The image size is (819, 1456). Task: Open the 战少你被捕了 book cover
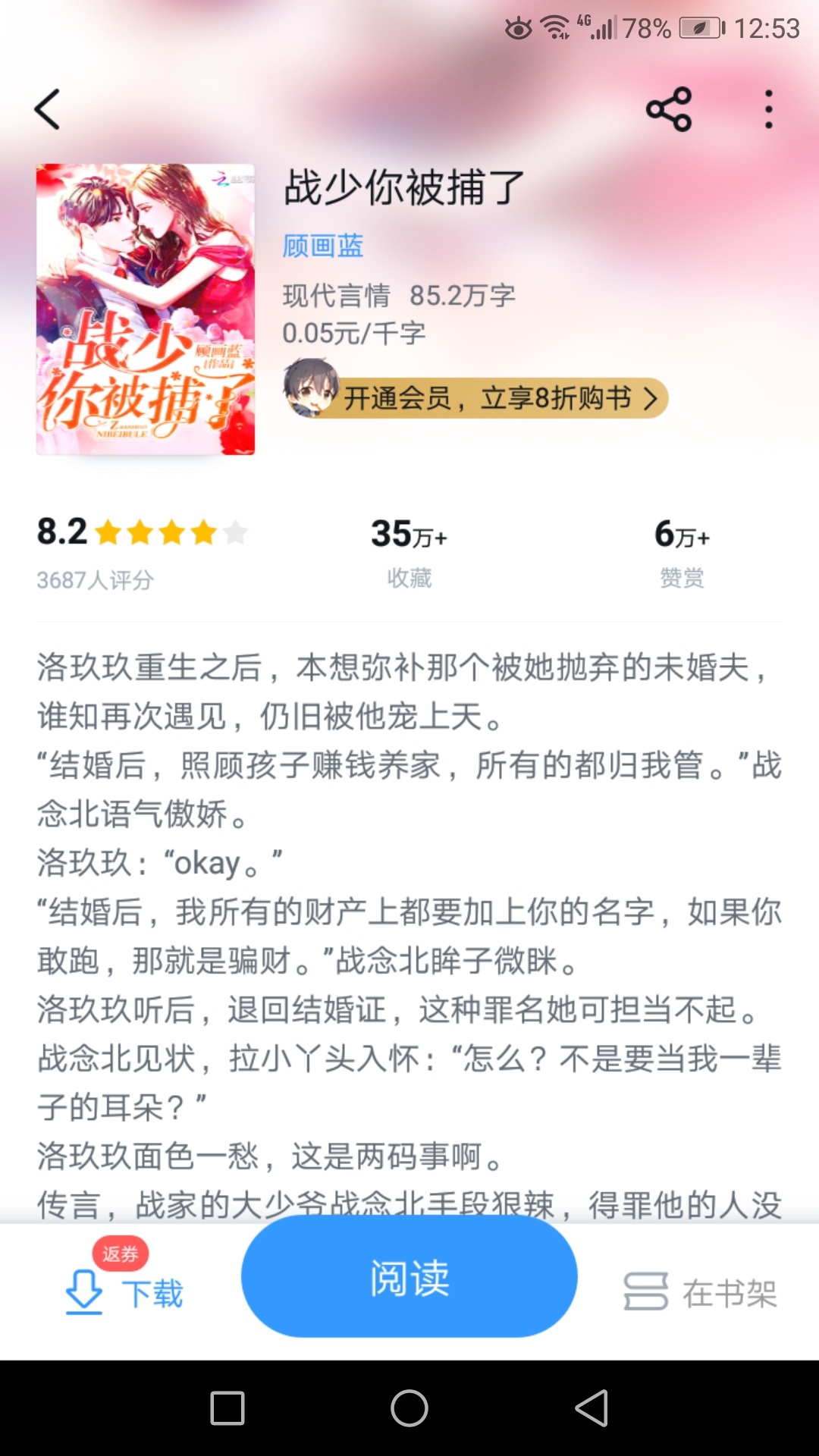pos(146,309)
